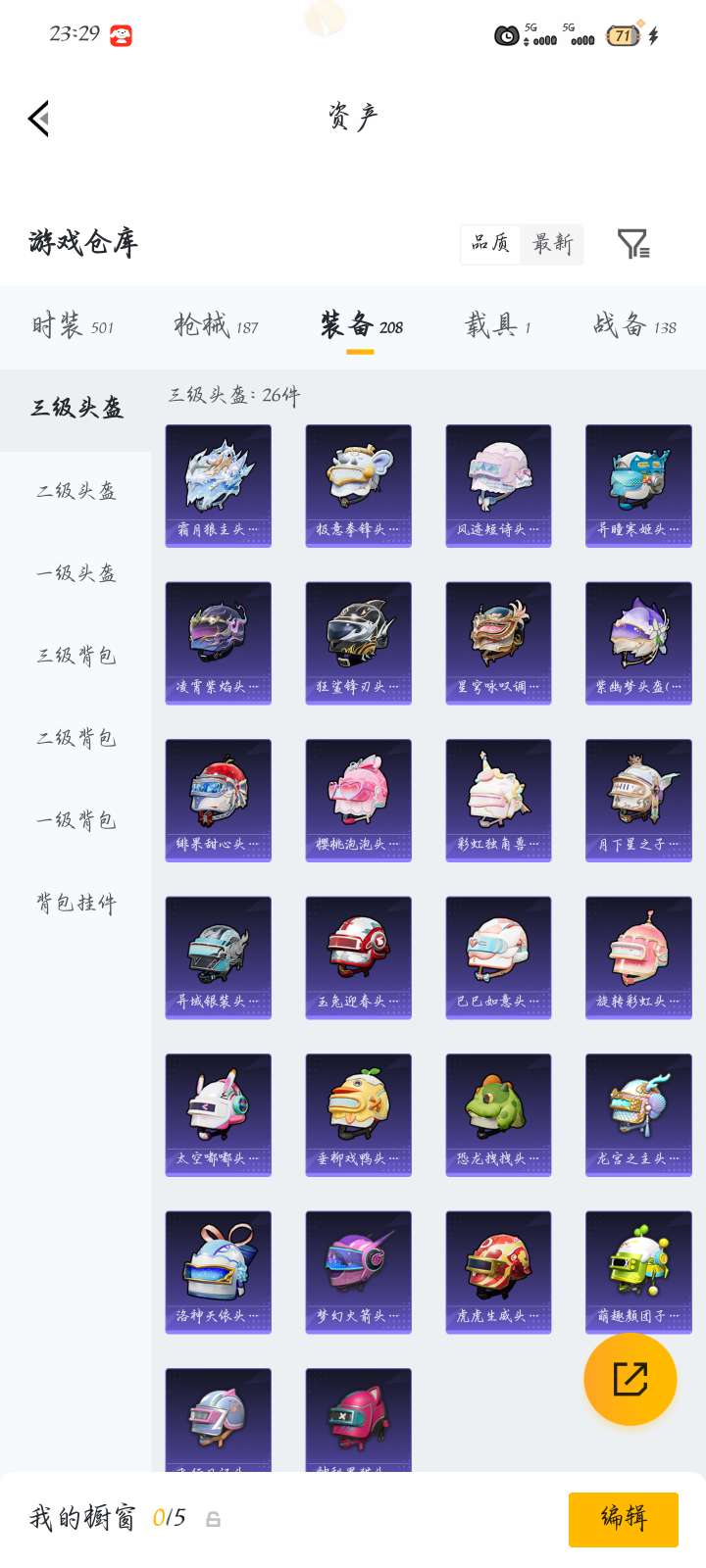Select the 二级背包 category
The image size is (706, 1568).
click(76, 738)
